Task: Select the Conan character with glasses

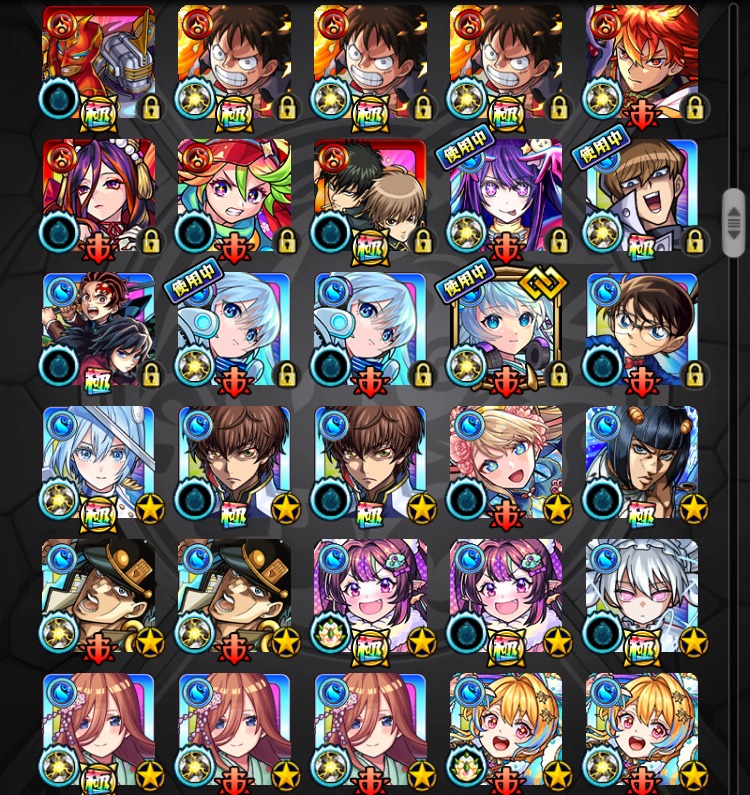Action: [x=642, y=330]
